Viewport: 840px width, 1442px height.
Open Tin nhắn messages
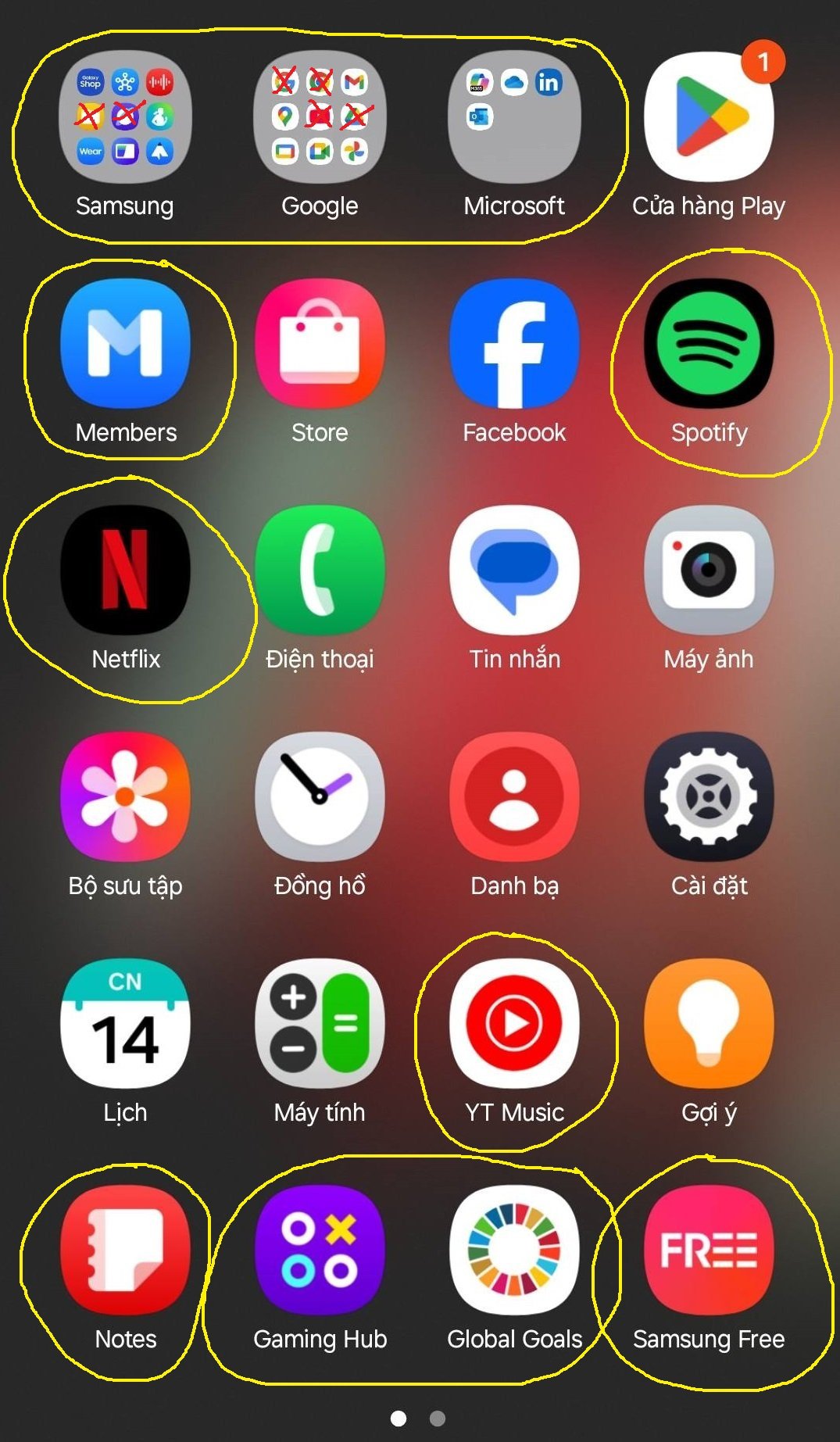514,570
